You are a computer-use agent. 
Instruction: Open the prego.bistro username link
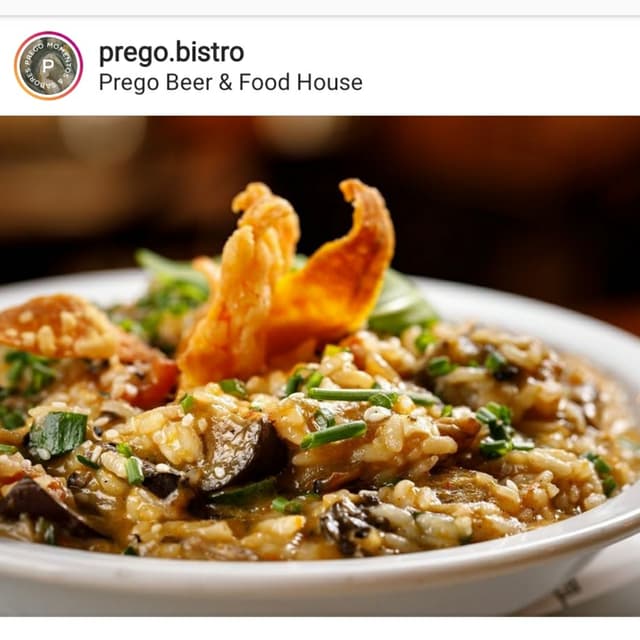(170, 52)
